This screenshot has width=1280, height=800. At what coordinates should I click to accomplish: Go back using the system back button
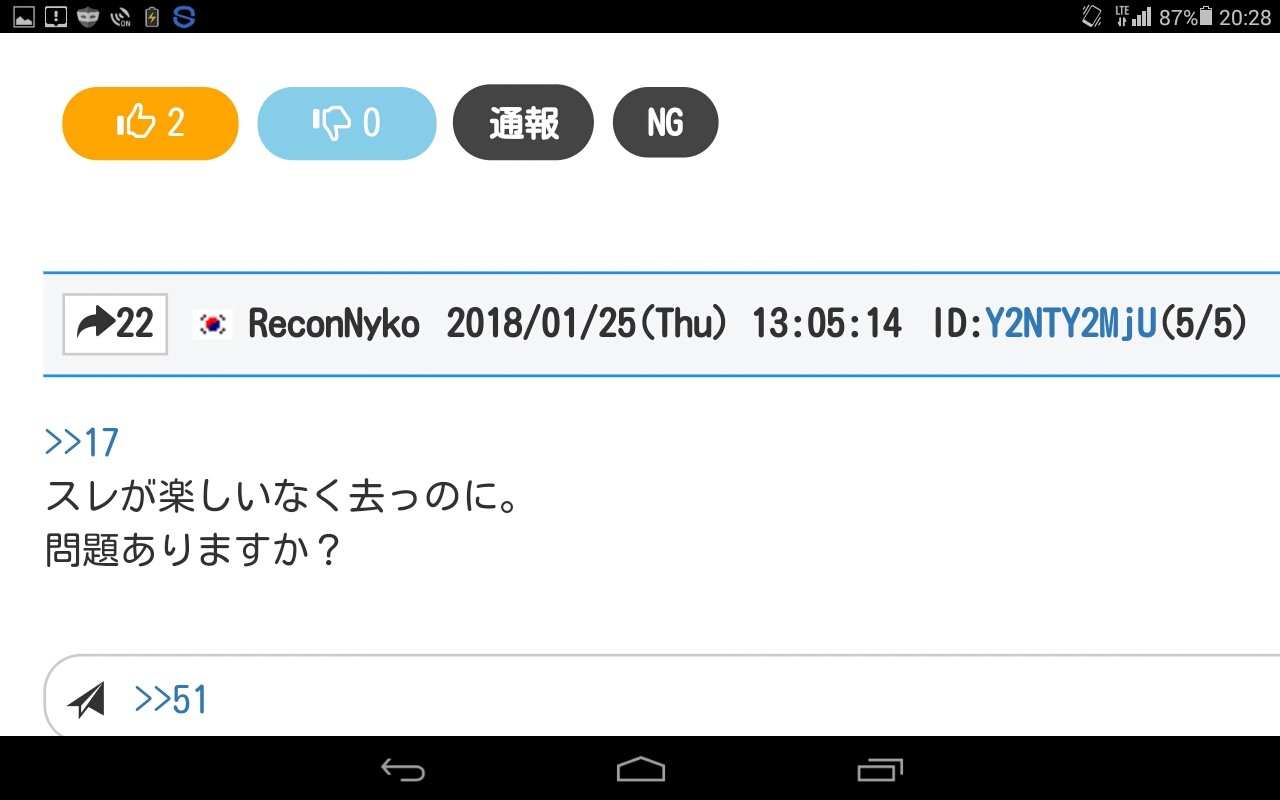403,769
